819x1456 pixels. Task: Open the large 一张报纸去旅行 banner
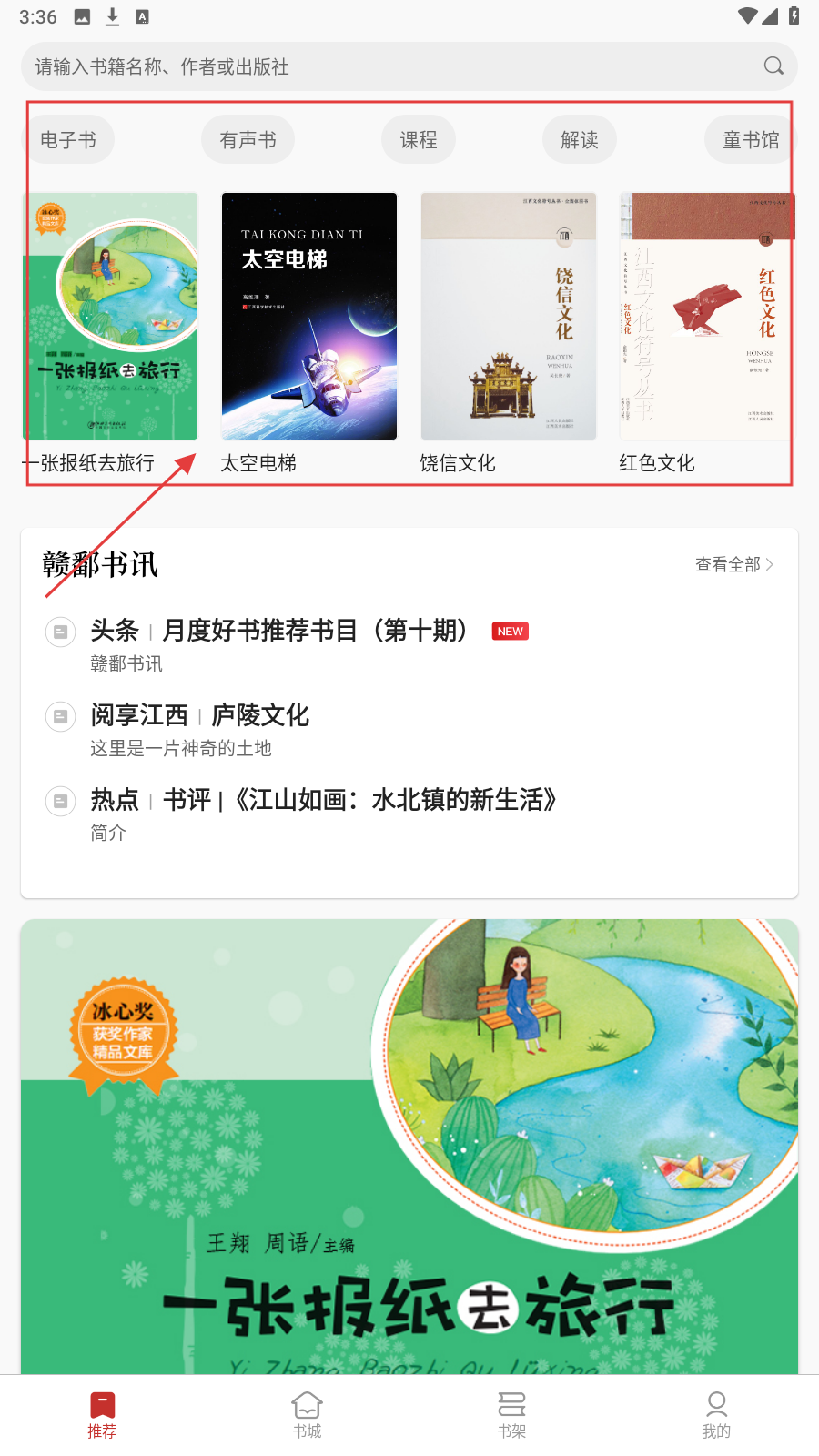(x=409, y=1147)
